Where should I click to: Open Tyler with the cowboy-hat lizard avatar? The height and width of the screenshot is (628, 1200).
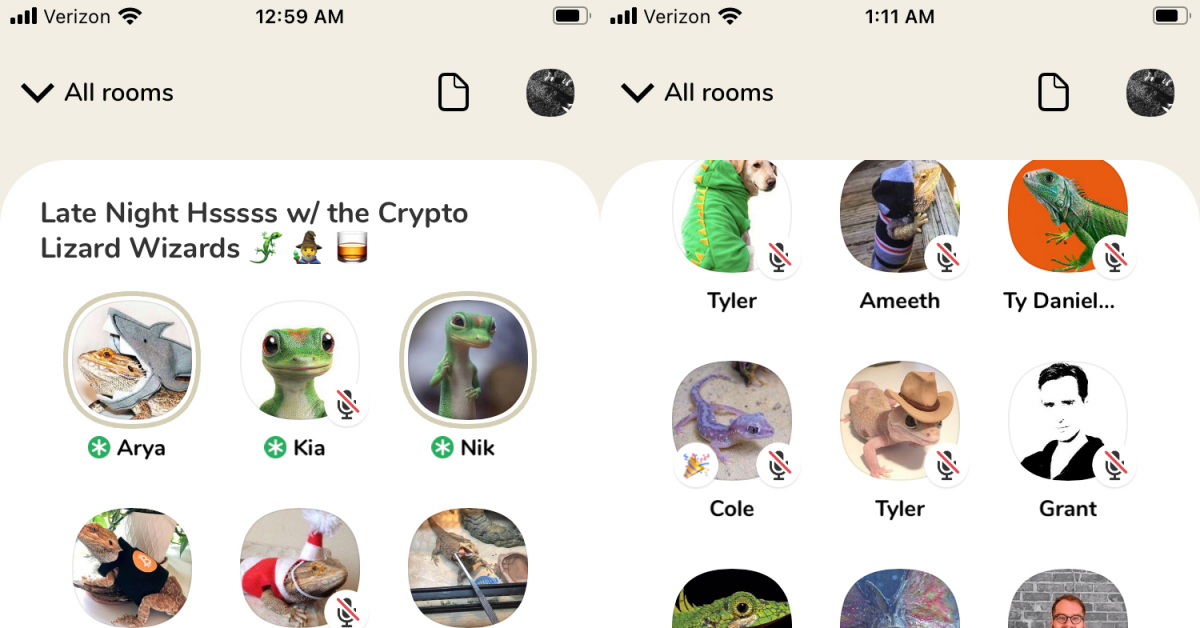point(899,421)
